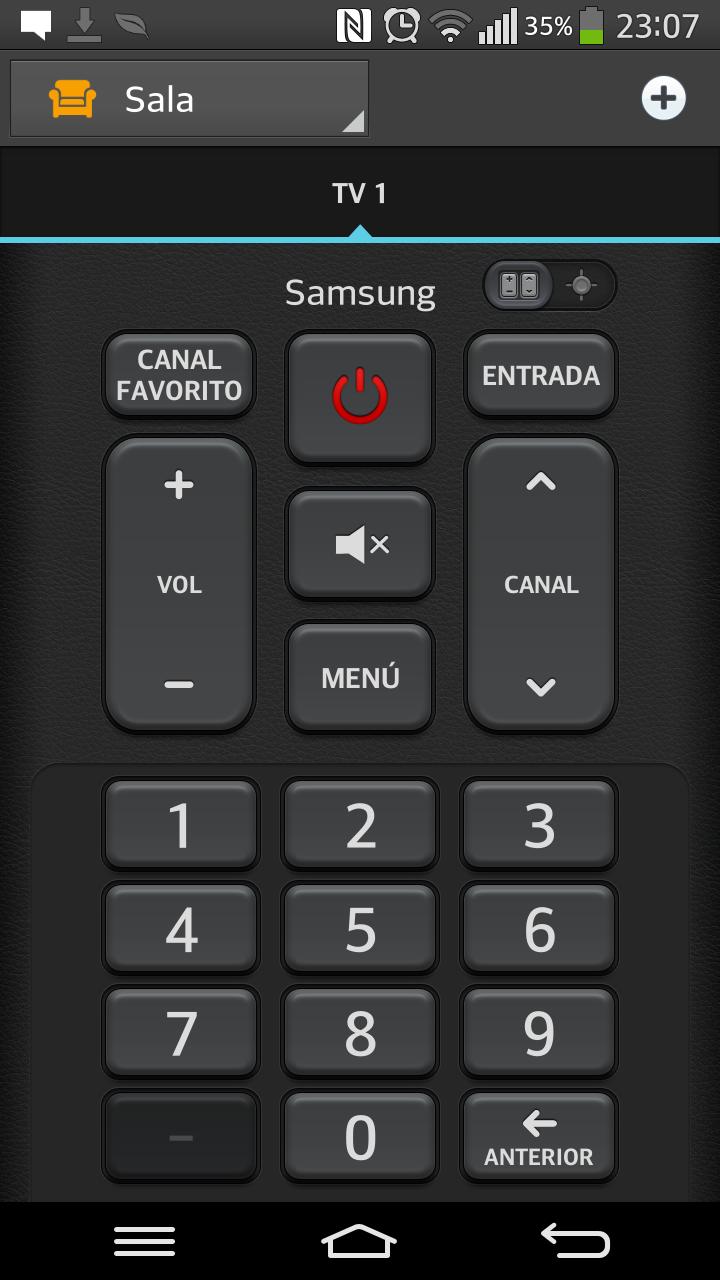The image size is (720, 1280).
Task: Turn the TV on with power button
Action: tap(360, 397)
